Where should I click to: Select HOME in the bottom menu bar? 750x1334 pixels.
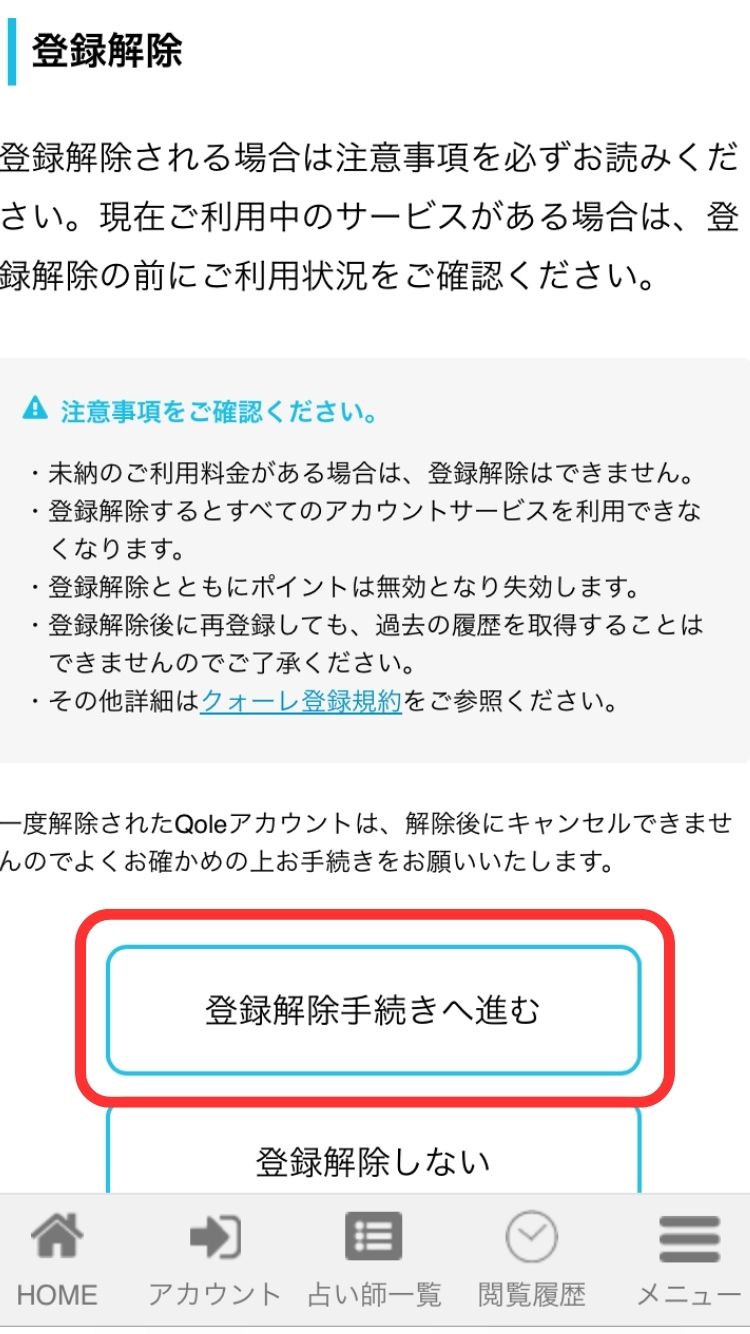tap(58, 1294)
